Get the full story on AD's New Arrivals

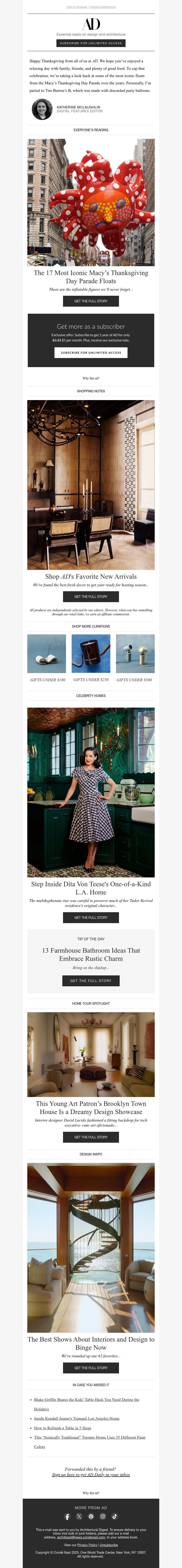(91, 596)
